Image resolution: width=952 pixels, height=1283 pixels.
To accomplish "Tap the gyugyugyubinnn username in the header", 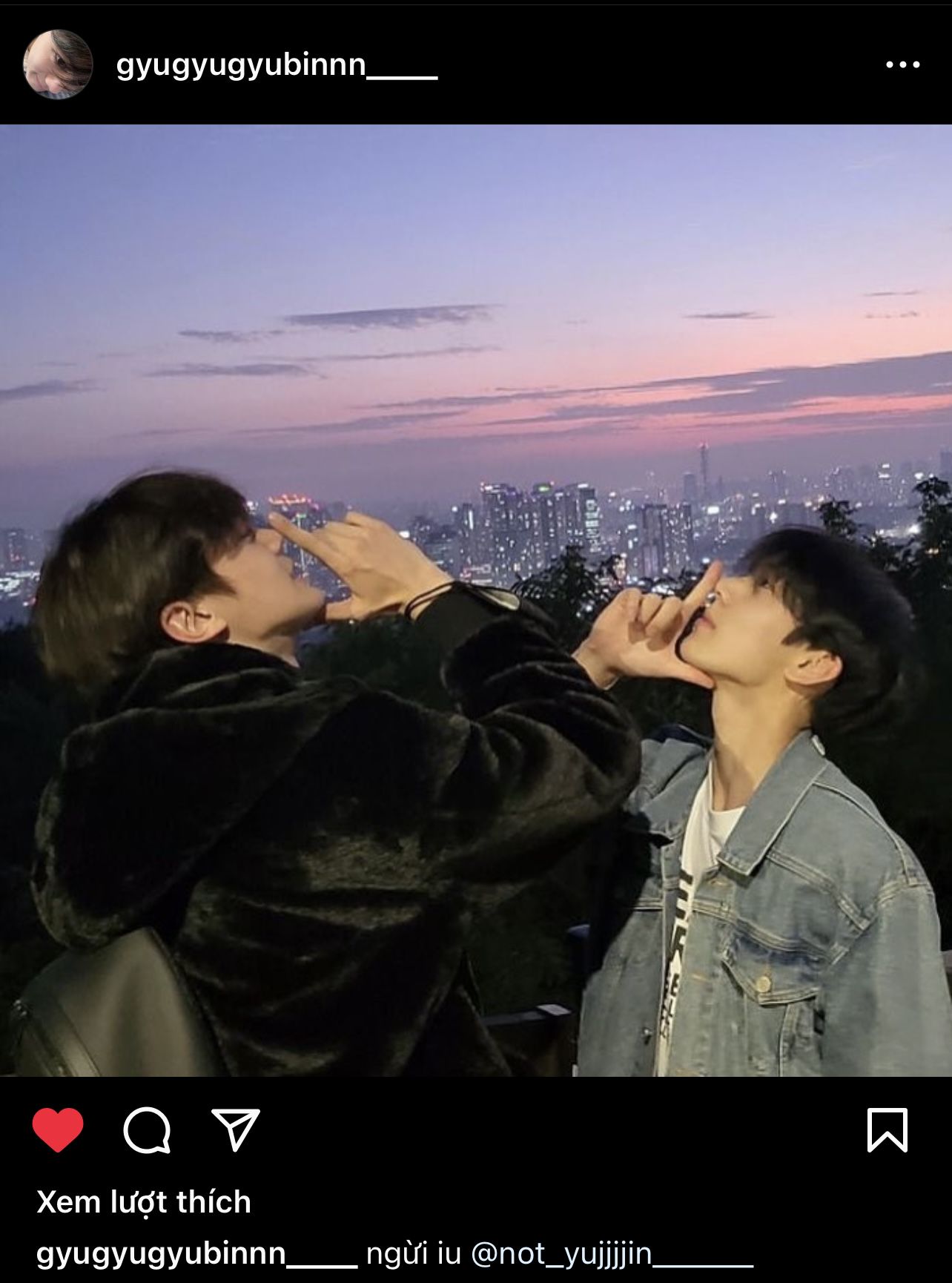I will pos(276,65).
